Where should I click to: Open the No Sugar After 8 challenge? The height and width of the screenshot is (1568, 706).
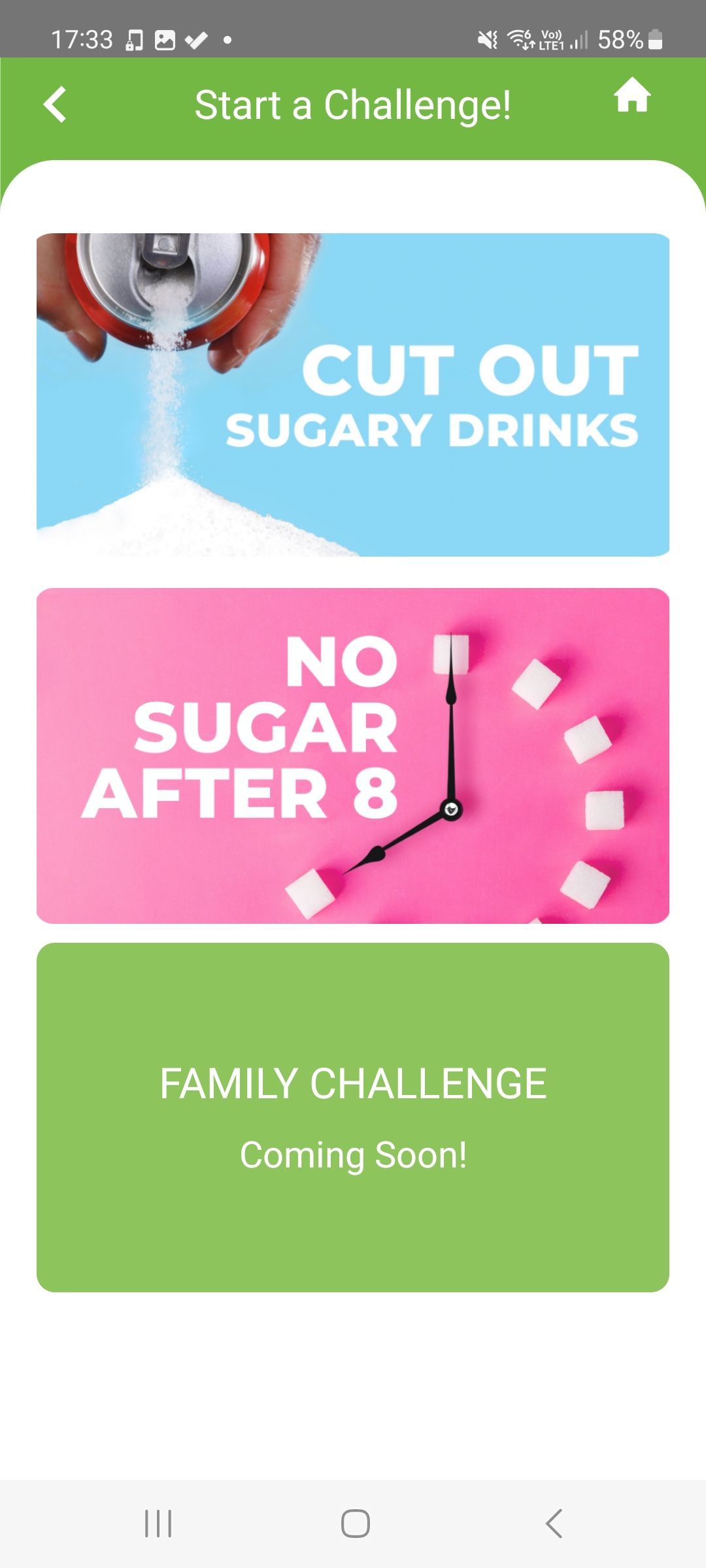353,755
